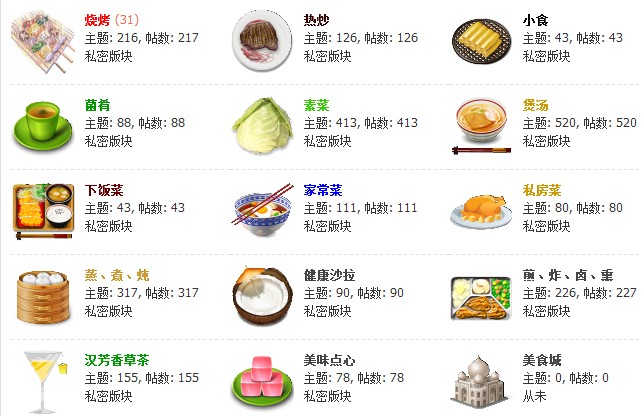Open the 煲汤 board
Image resolution: width=642 pixels, height=416 pixels.
[x=534, y=105]
